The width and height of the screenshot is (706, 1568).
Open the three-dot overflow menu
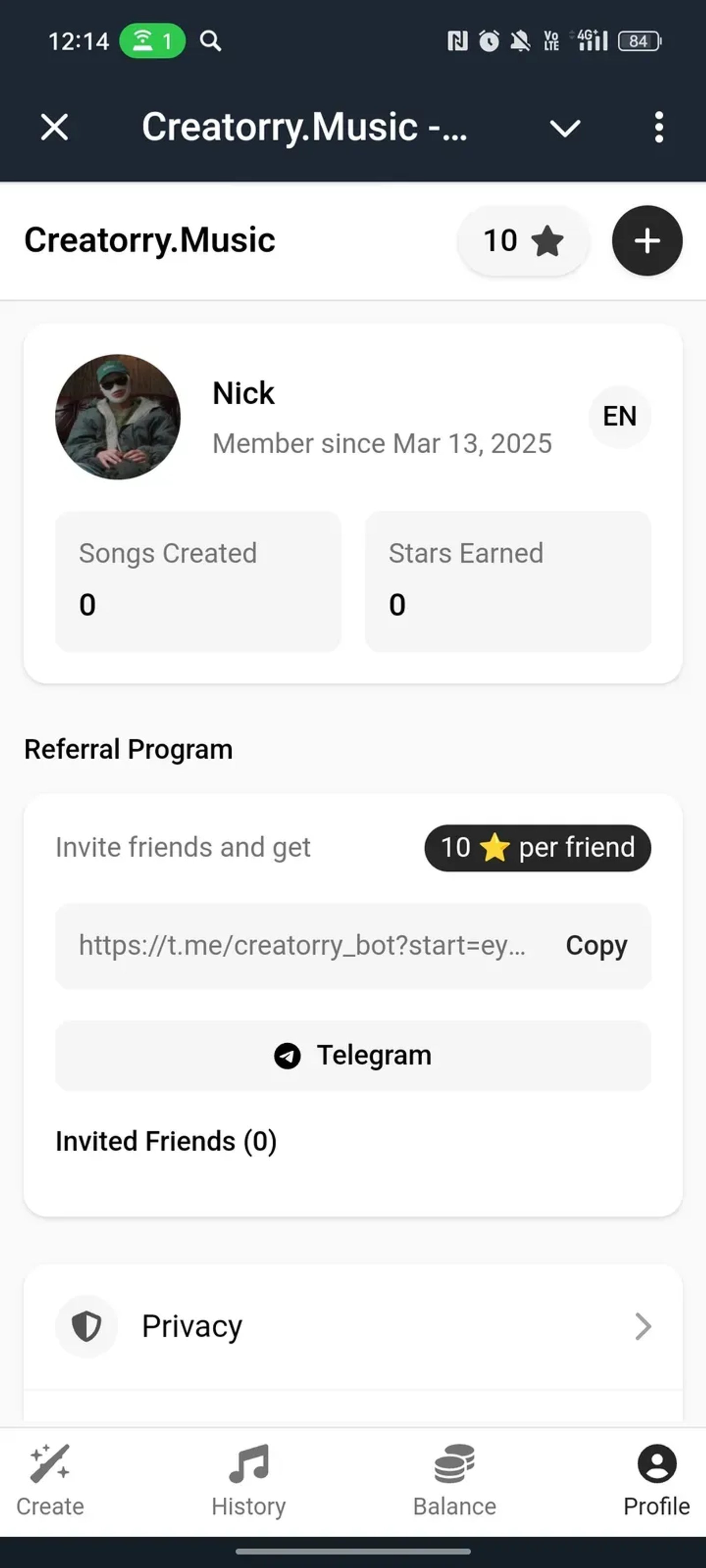tap(658, 127)
